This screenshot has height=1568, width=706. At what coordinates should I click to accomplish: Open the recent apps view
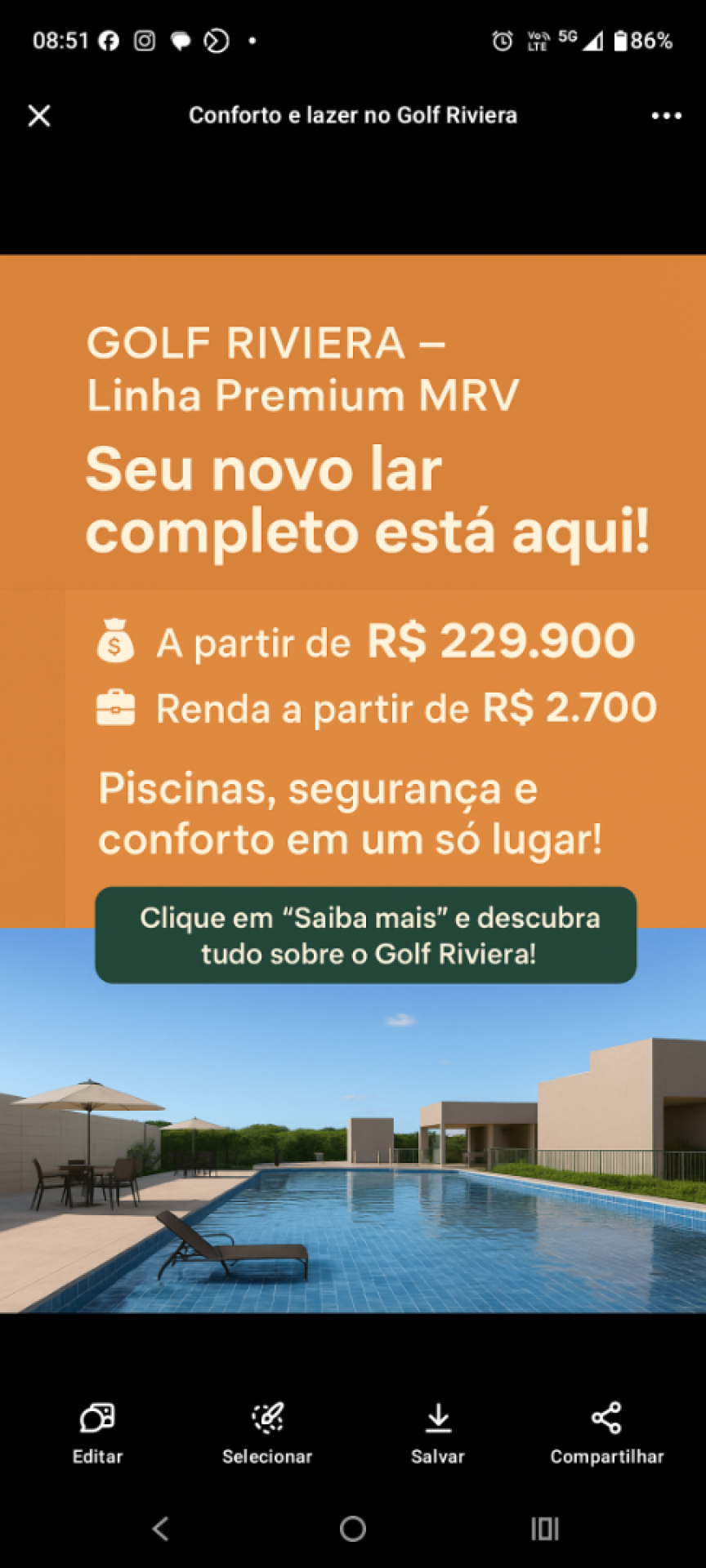544,1528
